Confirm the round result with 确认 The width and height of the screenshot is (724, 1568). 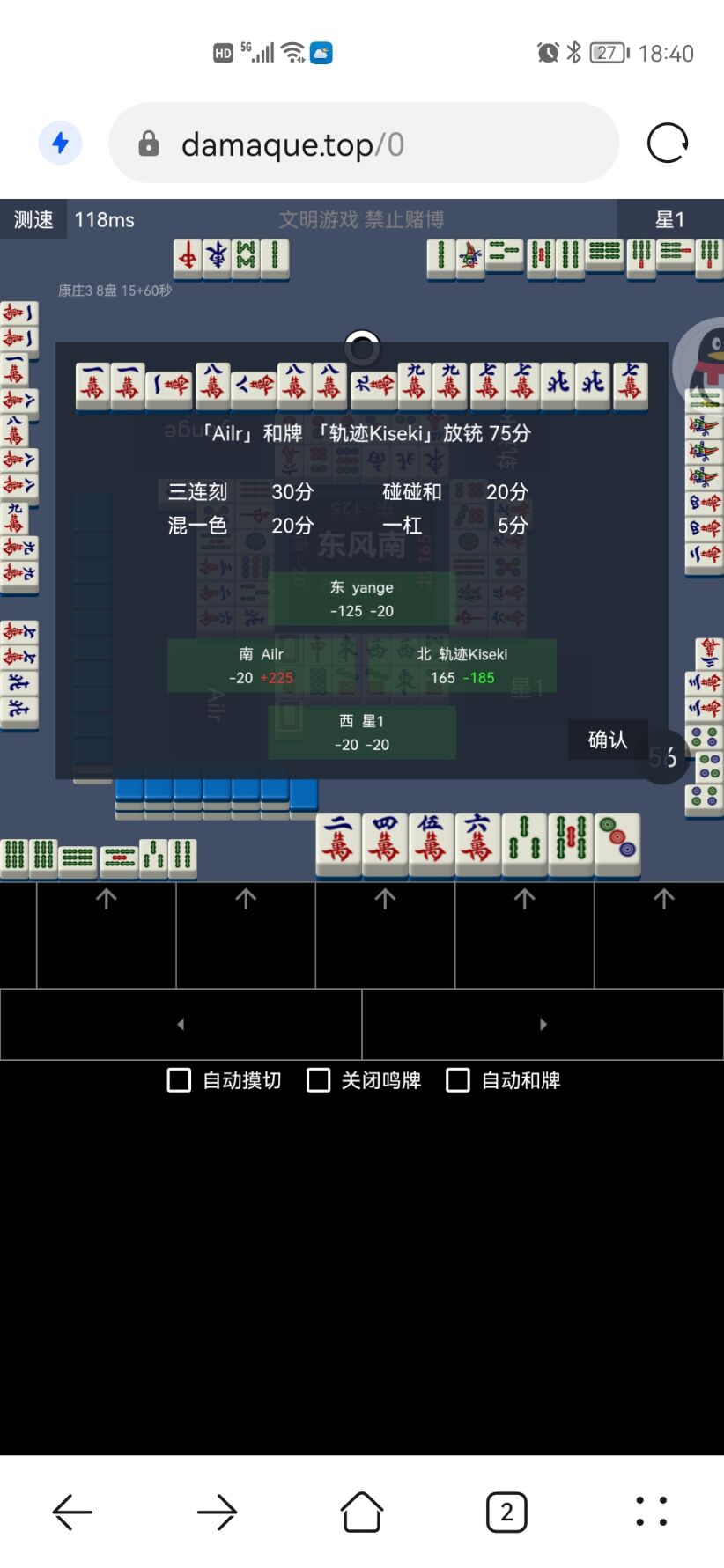click(608, 740)
